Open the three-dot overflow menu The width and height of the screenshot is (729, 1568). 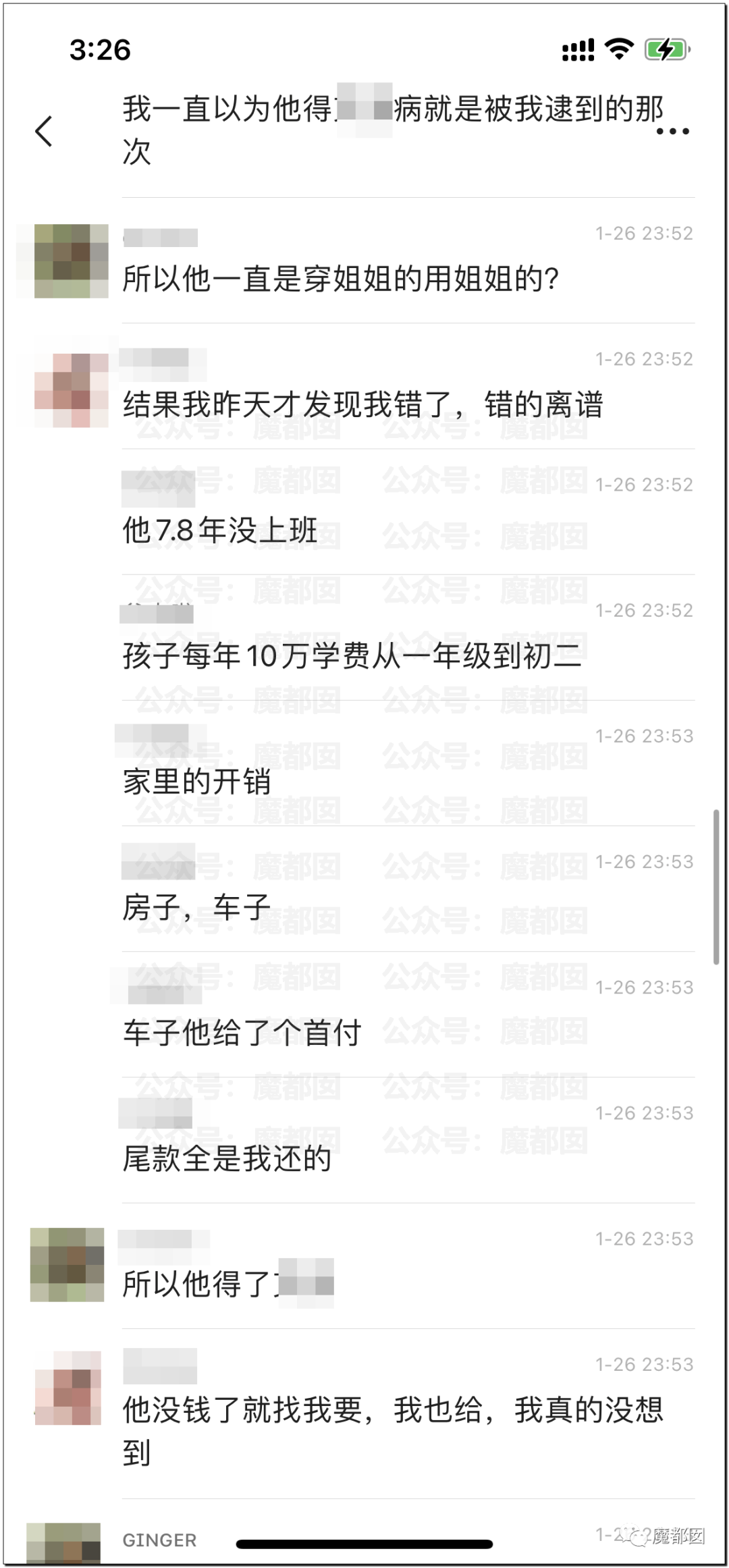coord(672,131)
